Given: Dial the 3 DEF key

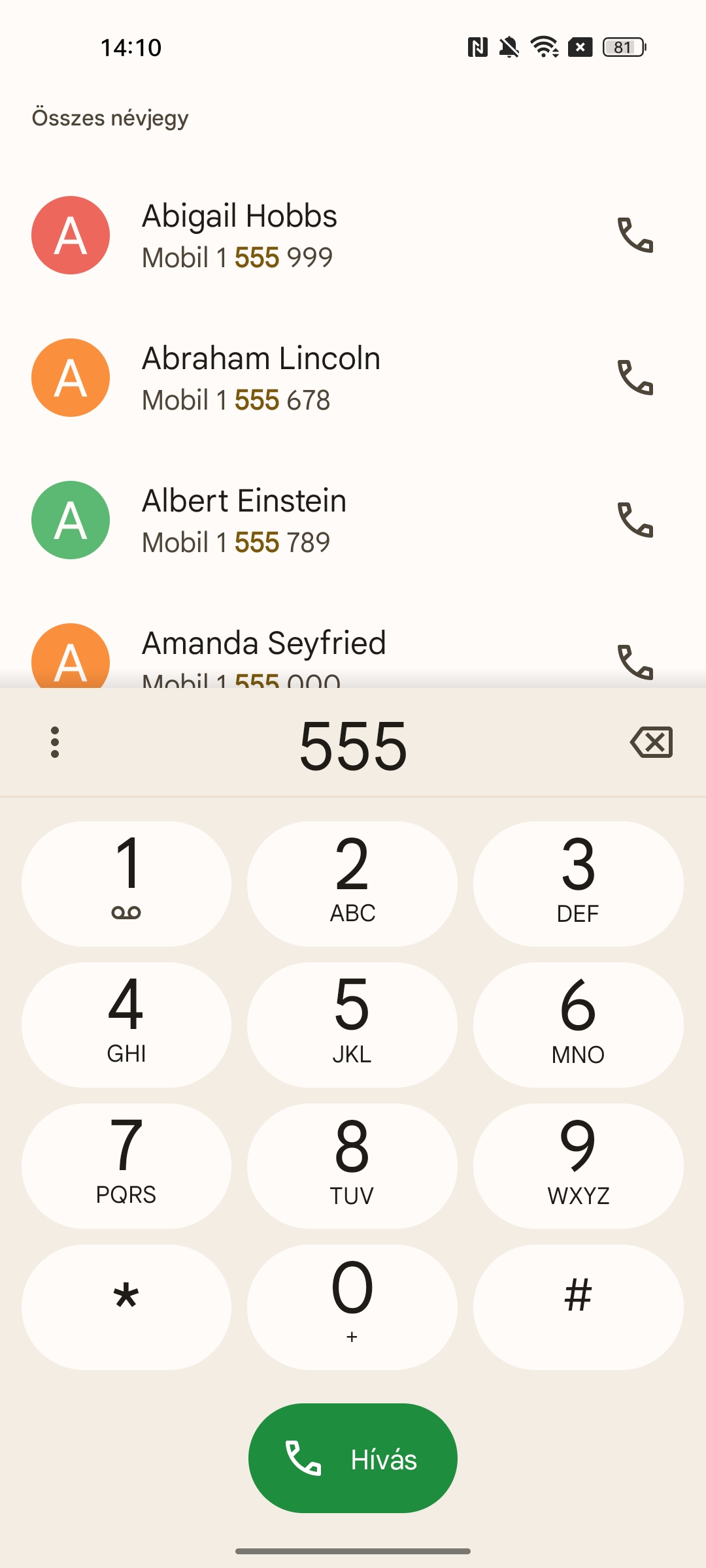Looking at the screenshot, I should (579, 884).
